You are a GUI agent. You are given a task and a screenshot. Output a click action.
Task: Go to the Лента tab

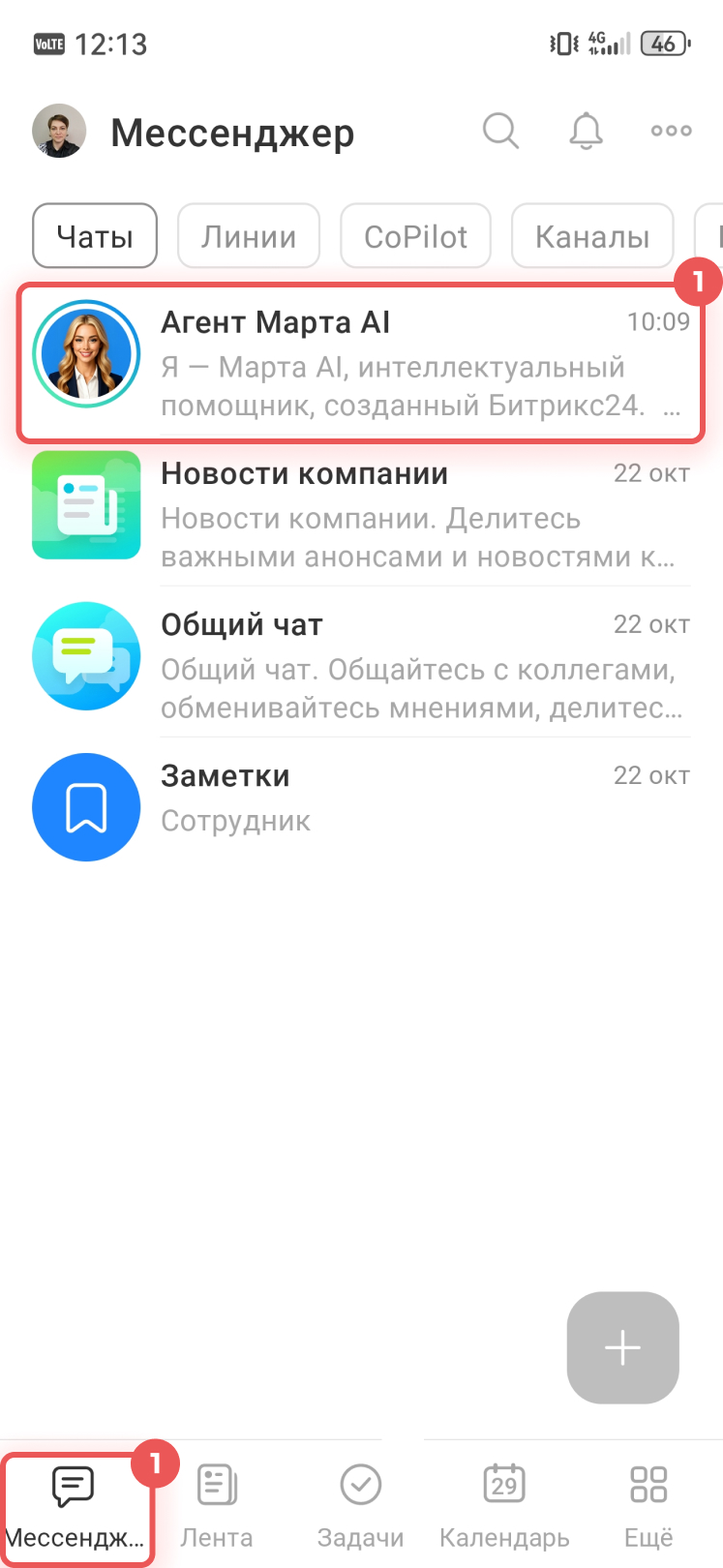217,1503
